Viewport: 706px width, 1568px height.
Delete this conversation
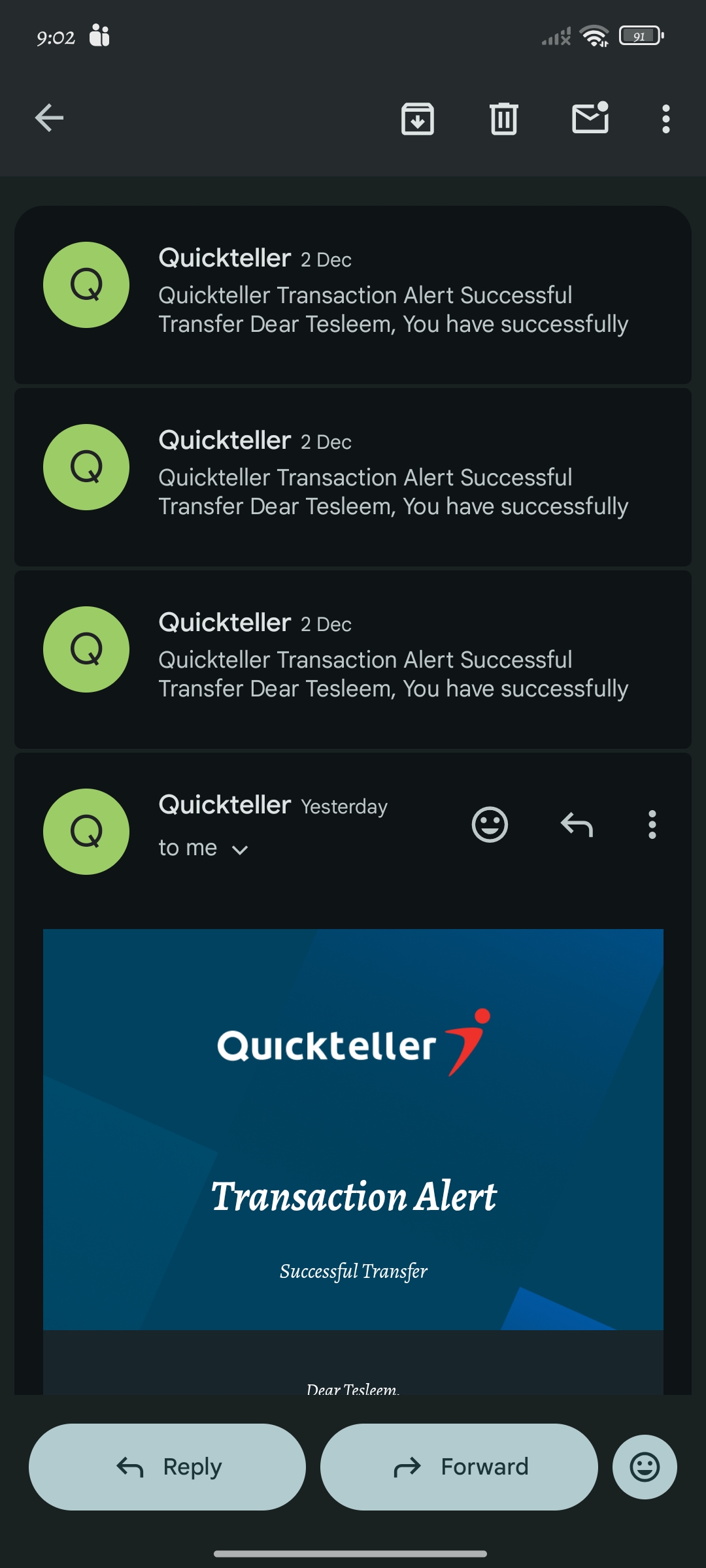pos(503,119)
